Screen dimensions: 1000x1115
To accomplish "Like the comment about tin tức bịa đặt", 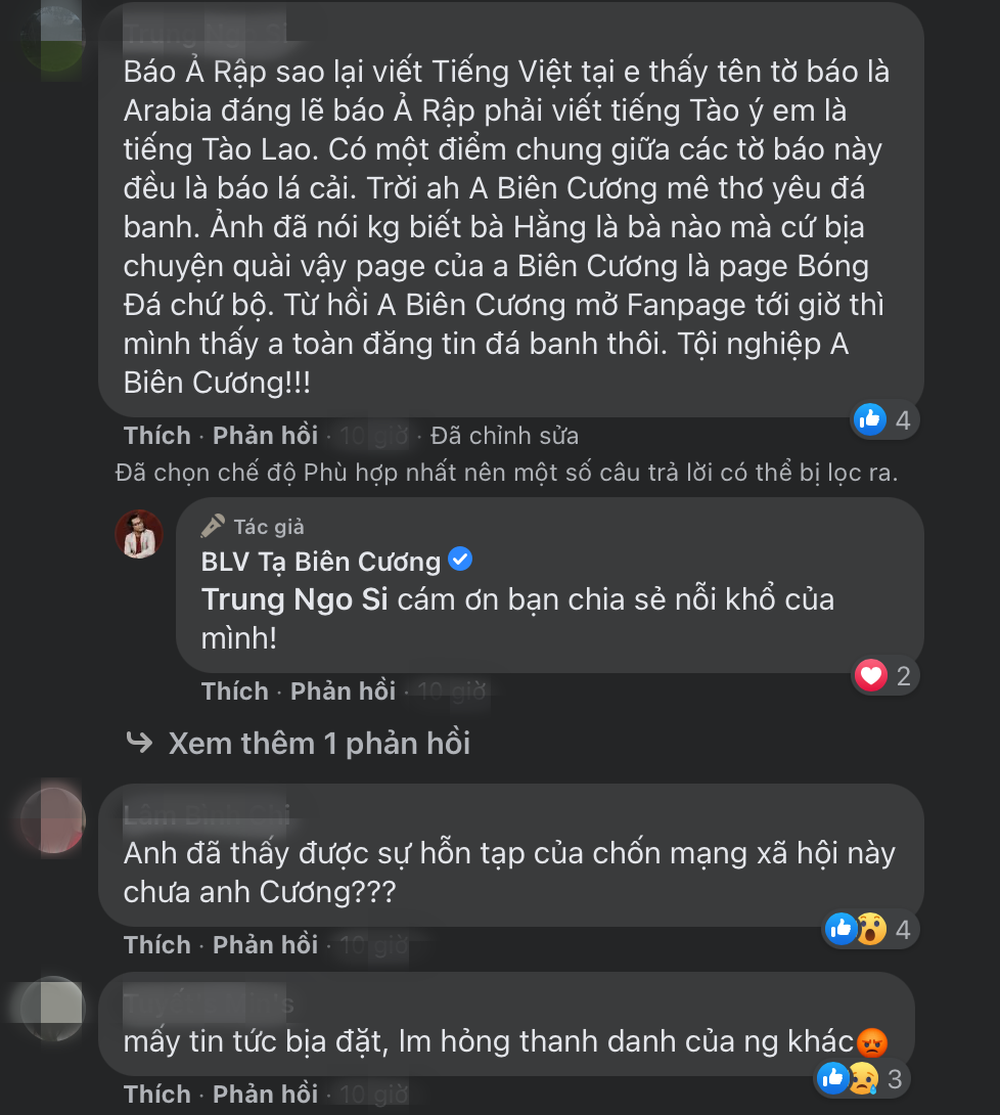I will point(157,1093).
